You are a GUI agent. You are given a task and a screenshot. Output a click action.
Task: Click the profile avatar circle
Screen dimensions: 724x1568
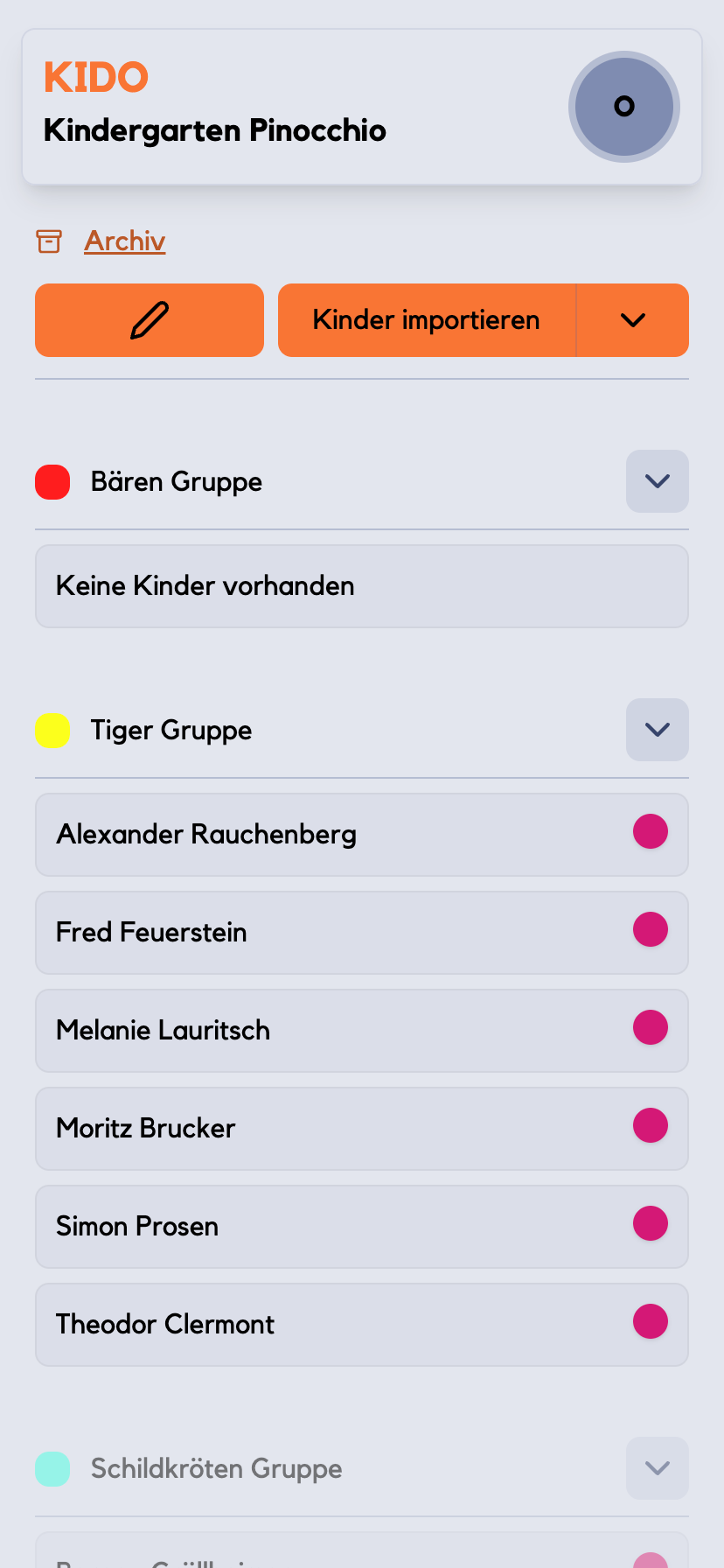point(623,106)
